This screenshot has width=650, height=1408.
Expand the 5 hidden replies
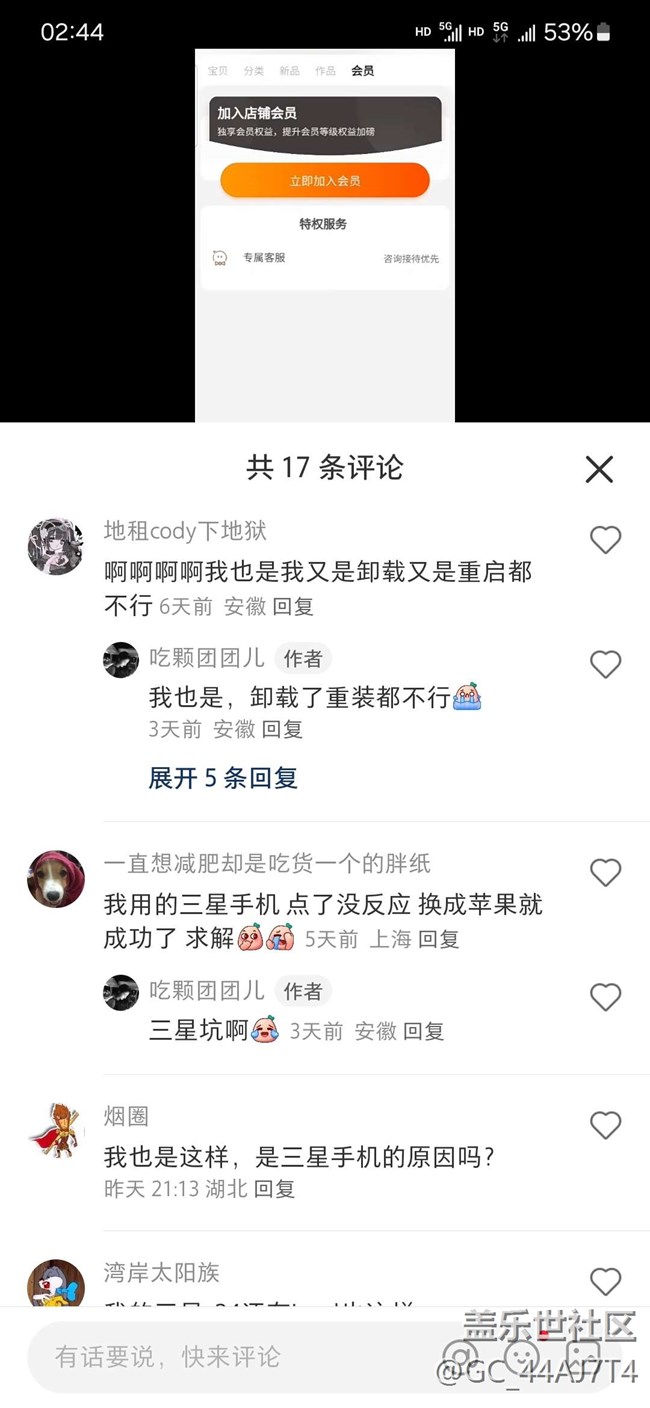pos(223,778)
